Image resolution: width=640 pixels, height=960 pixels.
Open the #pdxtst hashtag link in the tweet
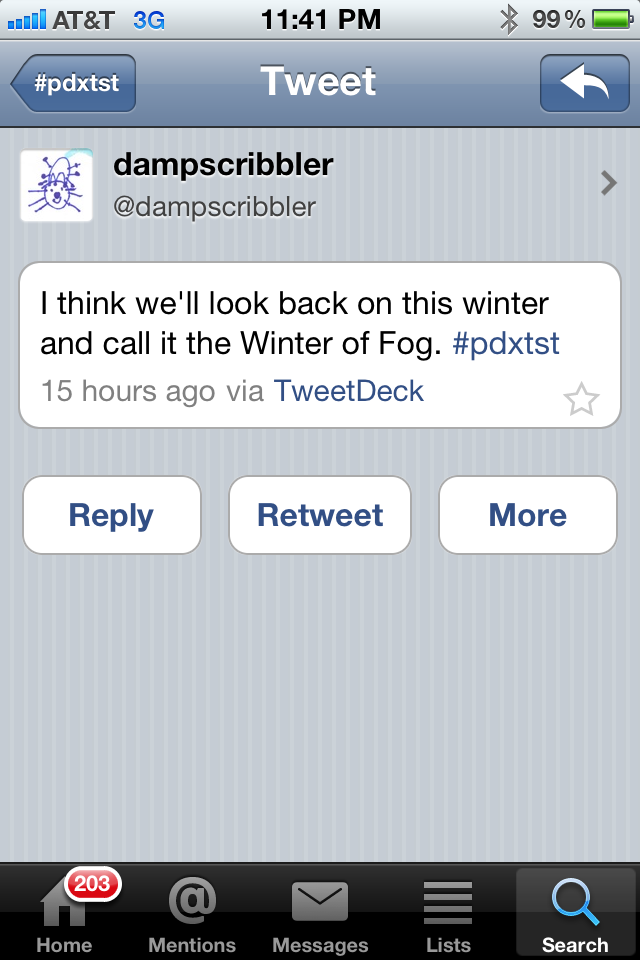pyautogui.click(x=506, y=344)
